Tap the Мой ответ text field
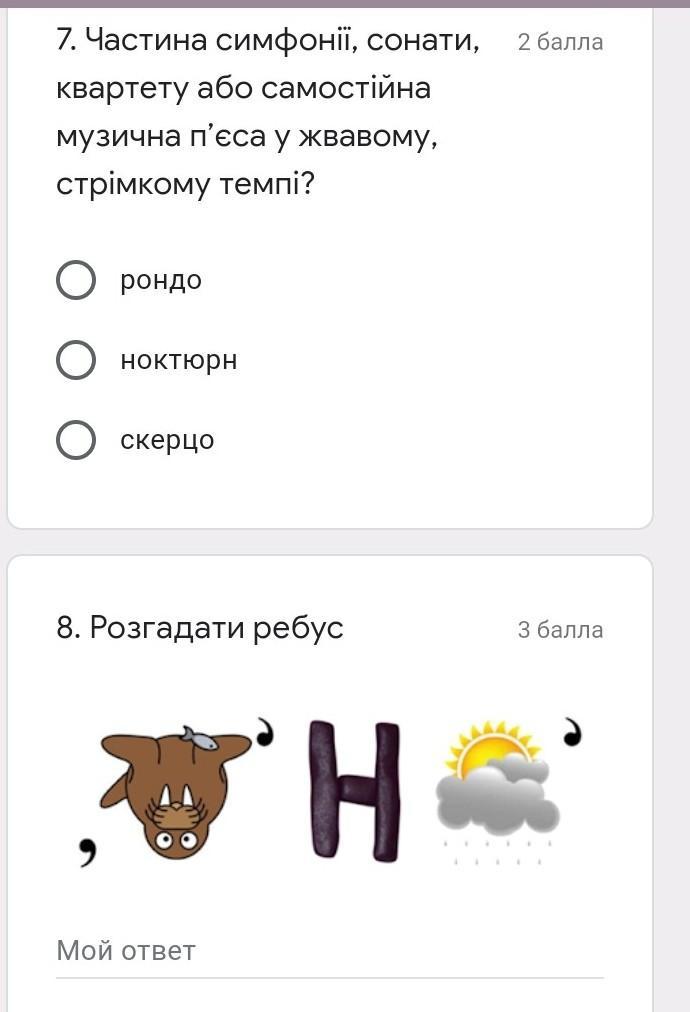The height and width of the screenshot is (1012, 690). click(330, 951)
